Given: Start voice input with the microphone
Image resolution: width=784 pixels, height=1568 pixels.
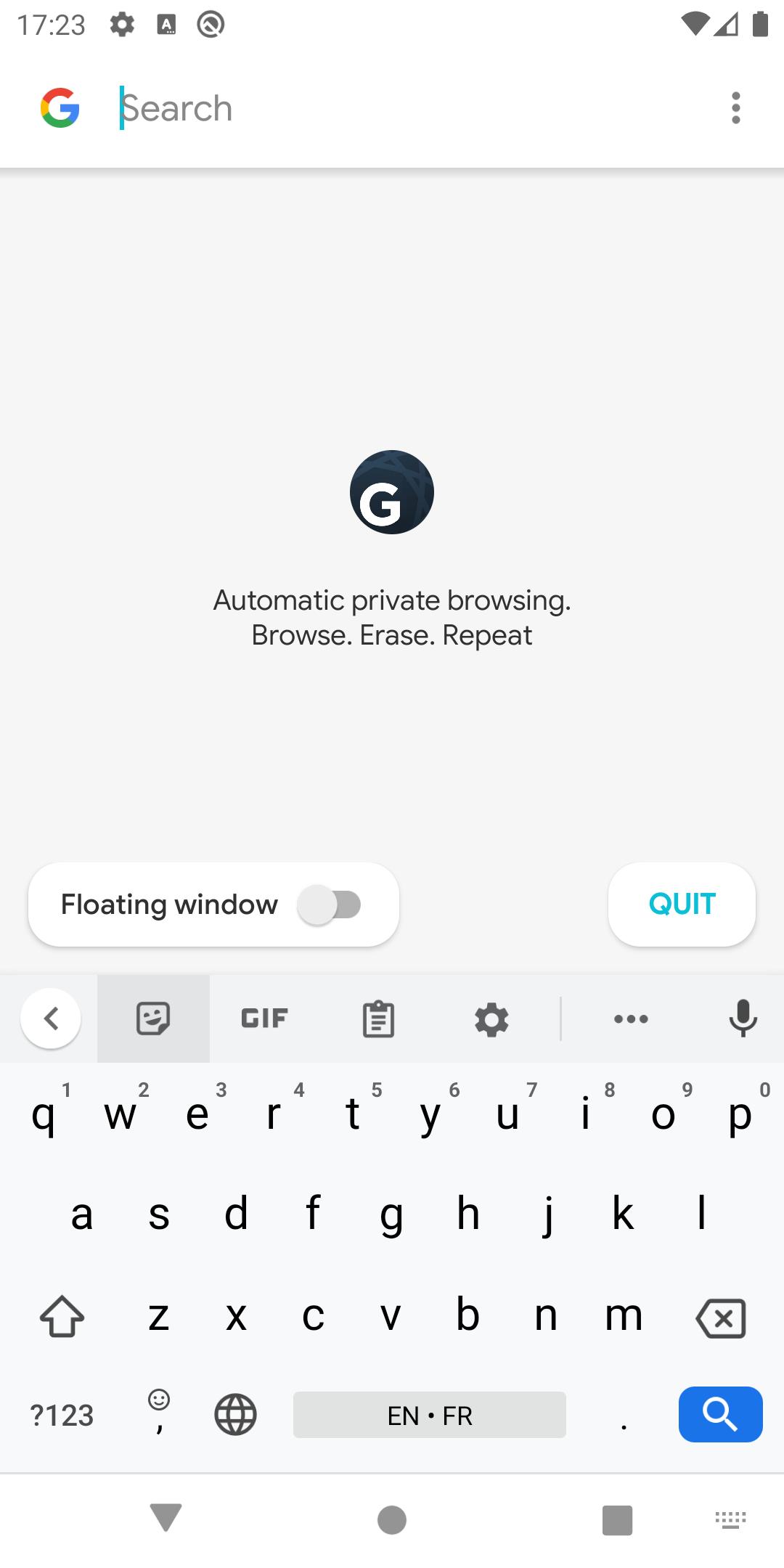Looking at the screenshot, I should pos(743,1018).
